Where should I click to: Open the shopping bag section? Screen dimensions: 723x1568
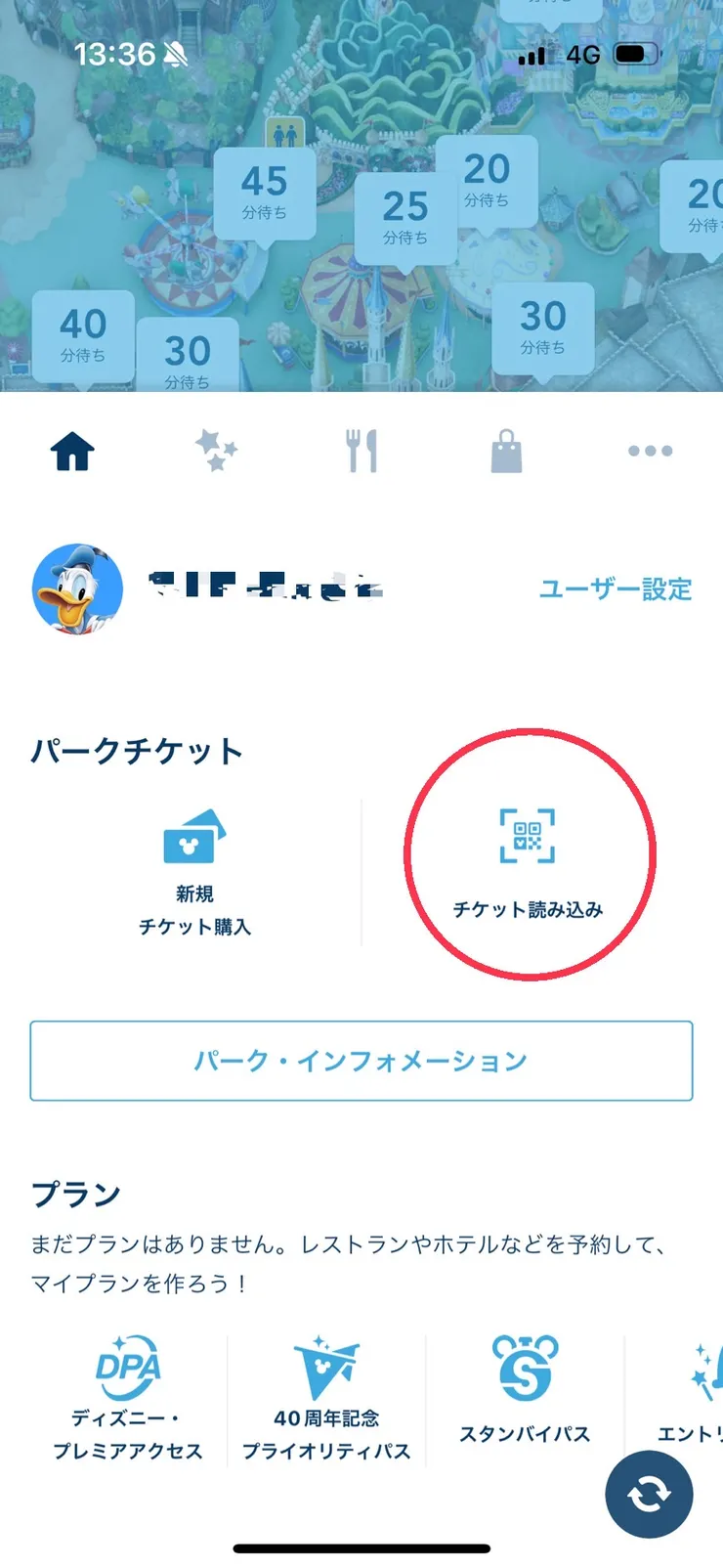[x=506, y=450]
